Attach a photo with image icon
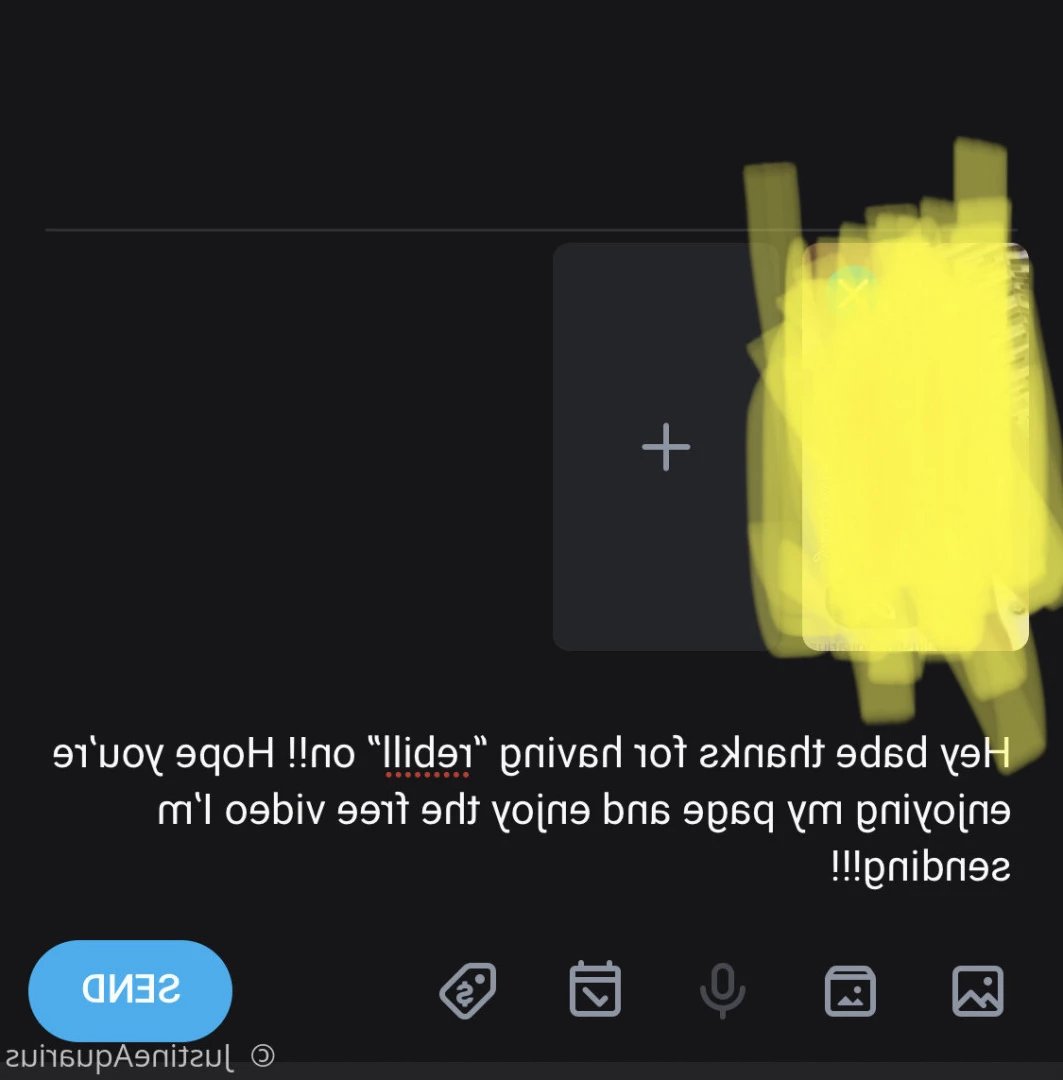This screenshot has height=1080, width=1063. [977, 991]
